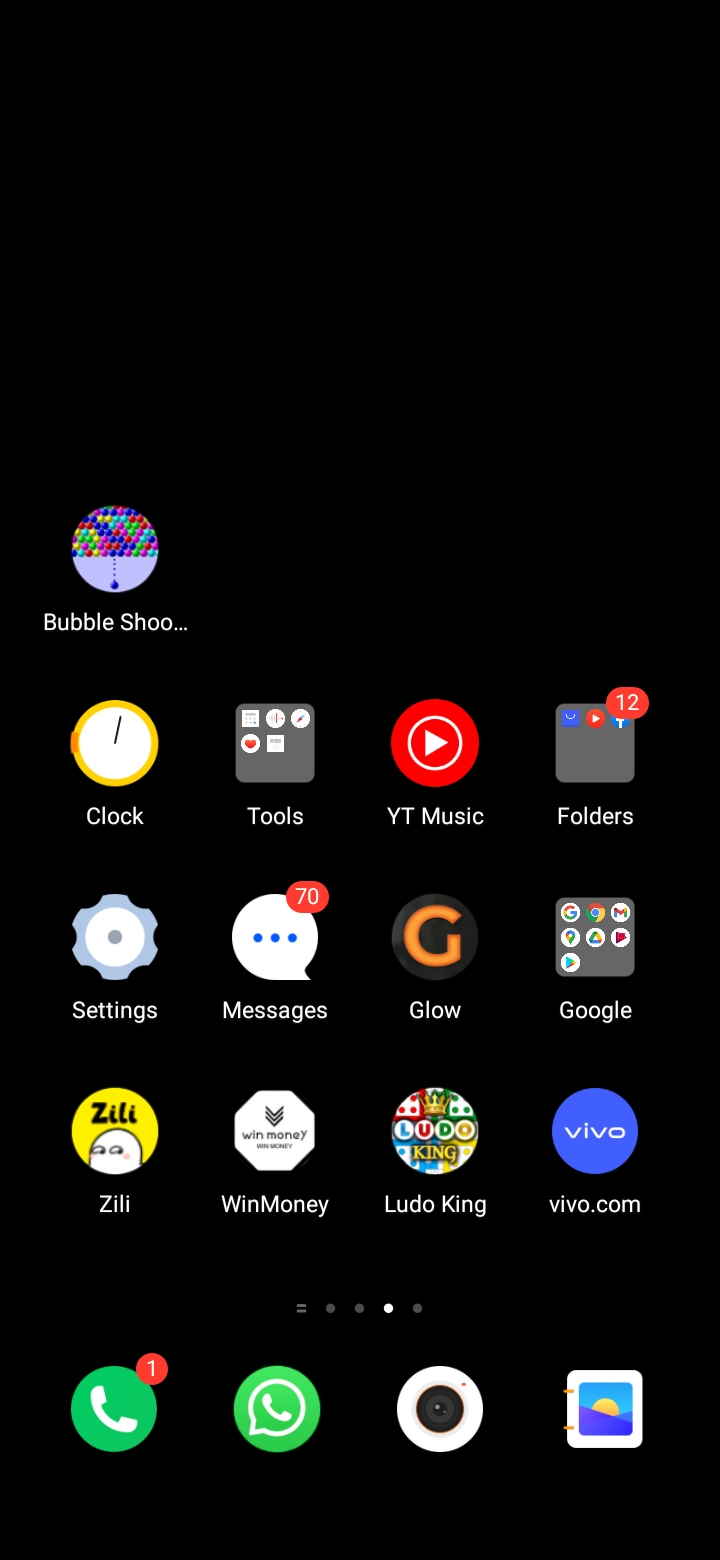Play Ludo King
The width and height of the screenshot is (720, 1560).
point(435,1131)
